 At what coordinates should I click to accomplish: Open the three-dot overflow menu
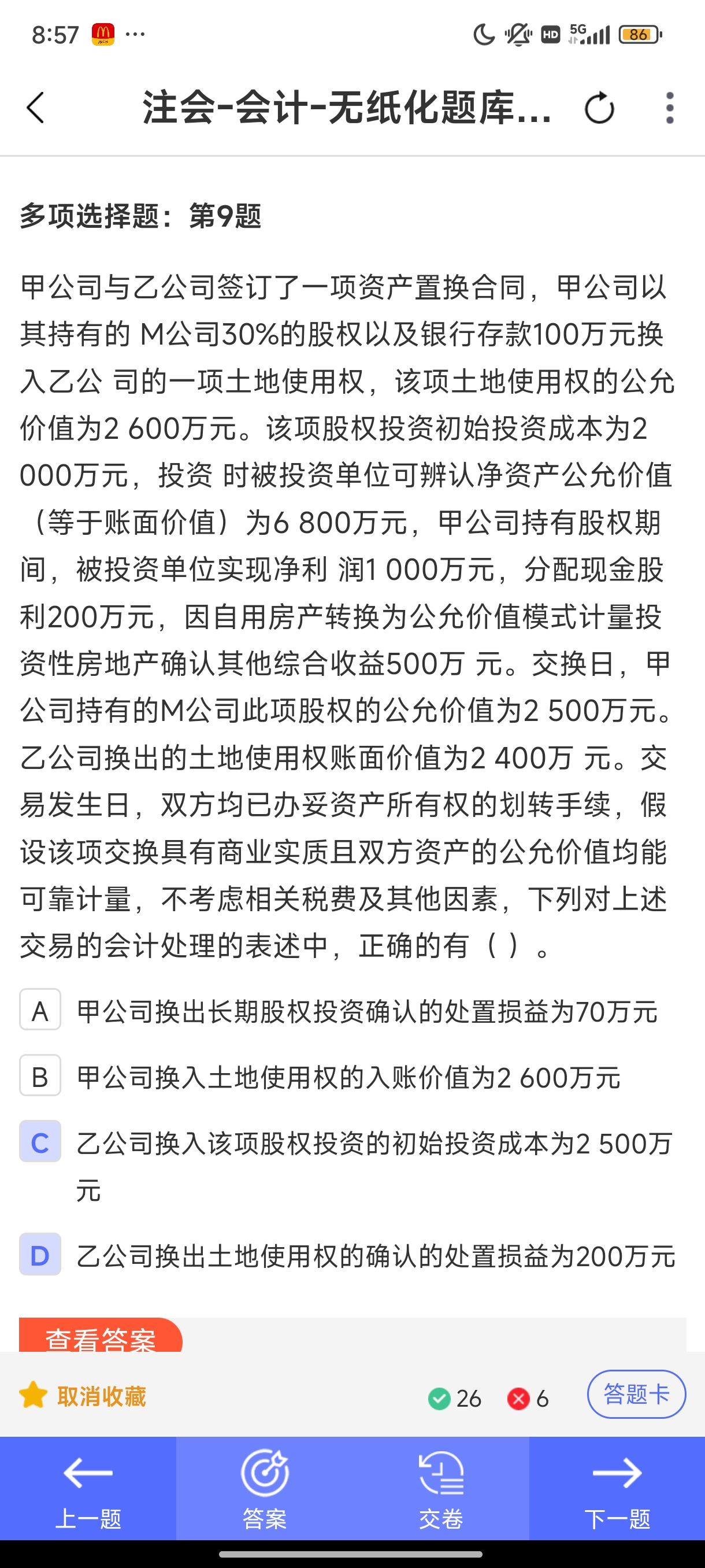coord(670,108)
